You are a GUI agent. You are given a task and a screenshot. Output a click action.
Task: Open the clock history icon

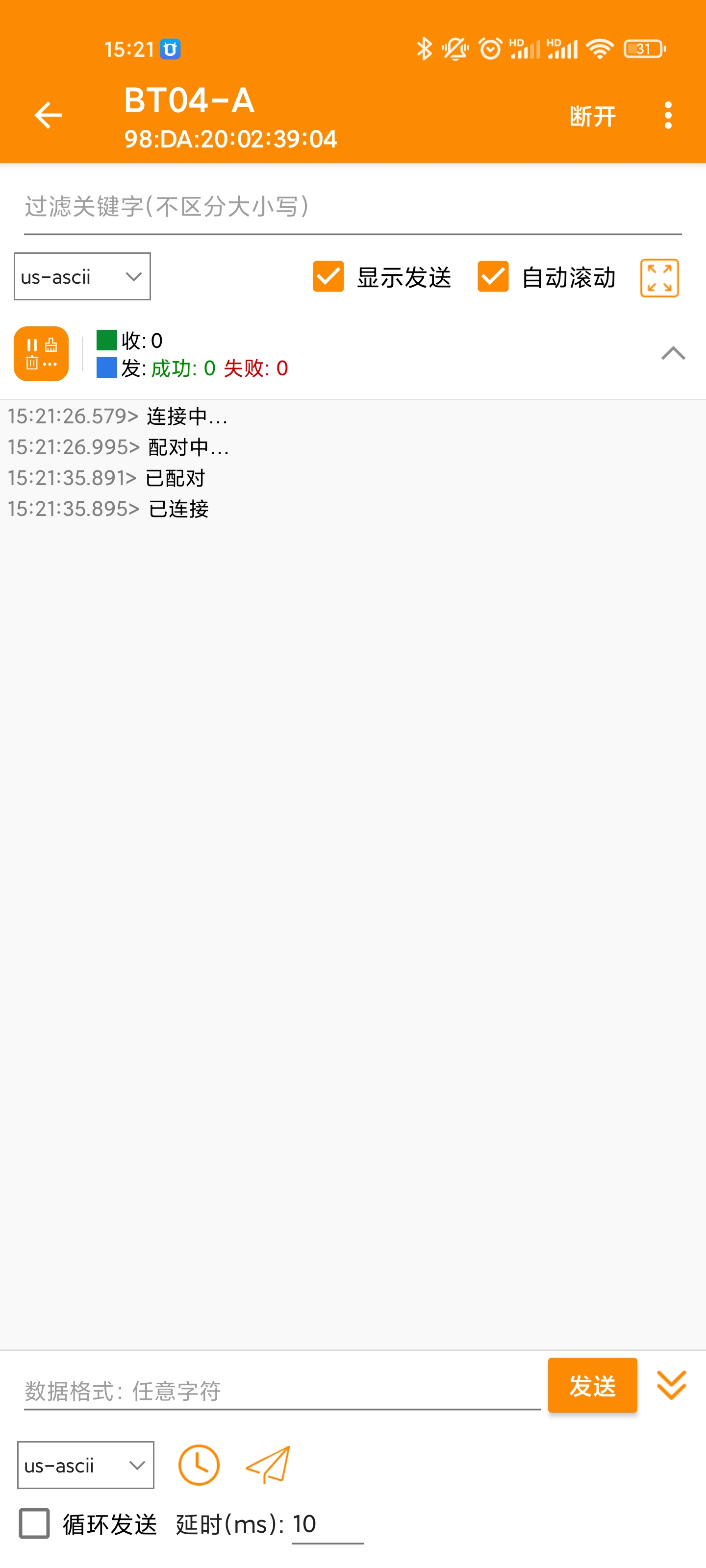click(x=199, y=1465)
